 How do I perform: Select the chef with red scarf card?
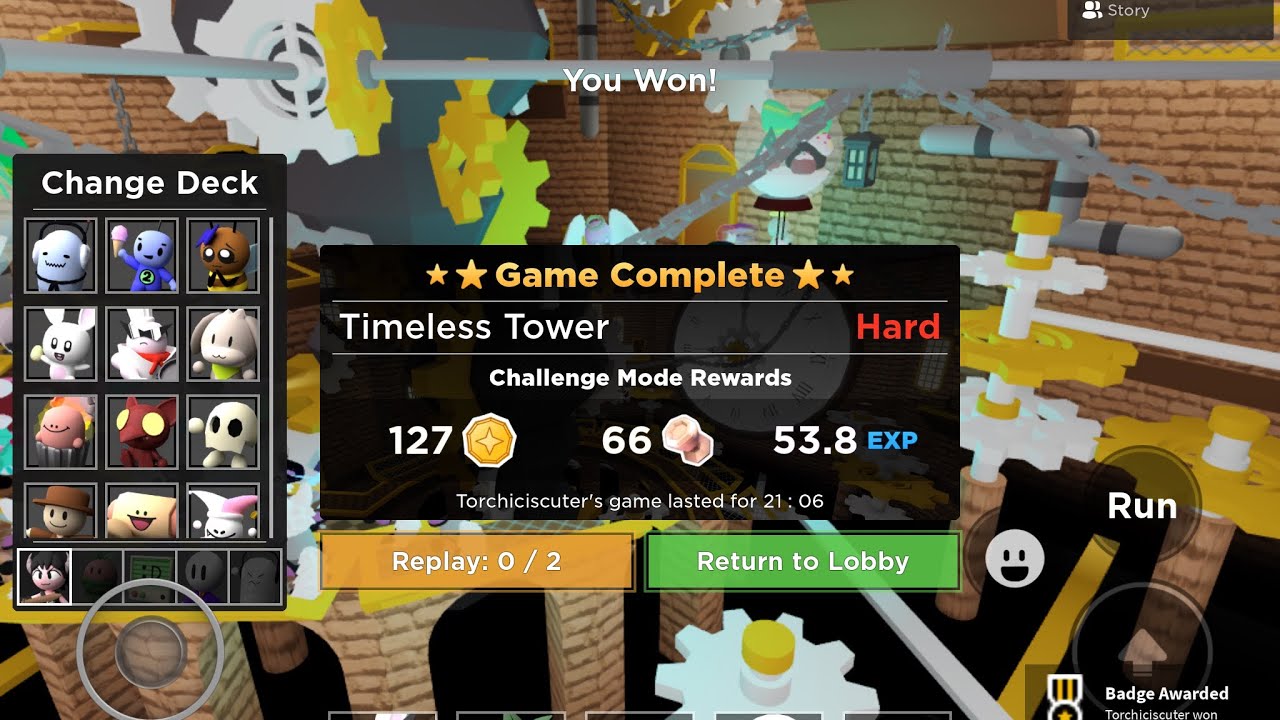coord(142,343)
